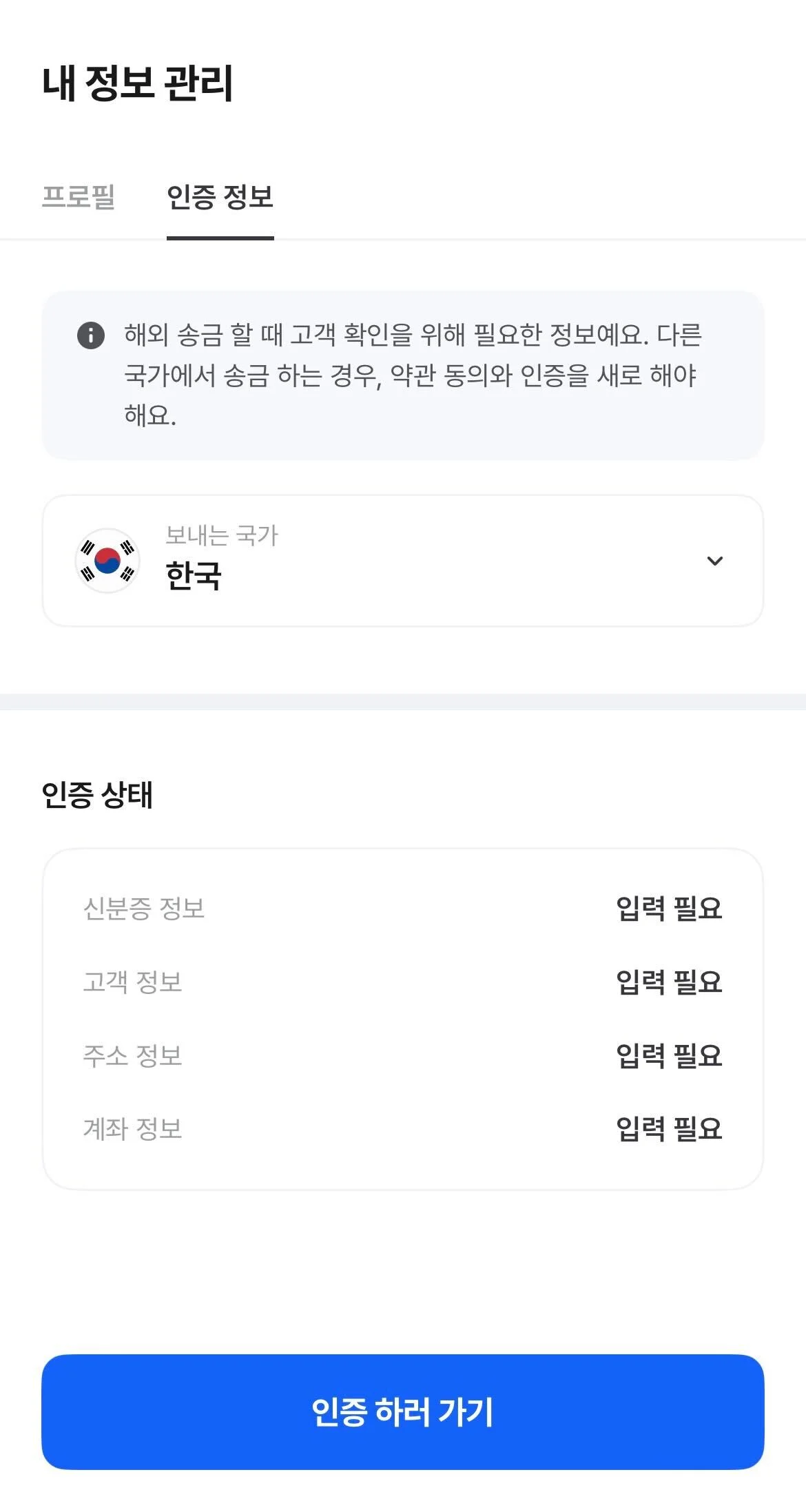
Task: Click 입력 필요 next to 신분증 정보
Action: point(668,911)
